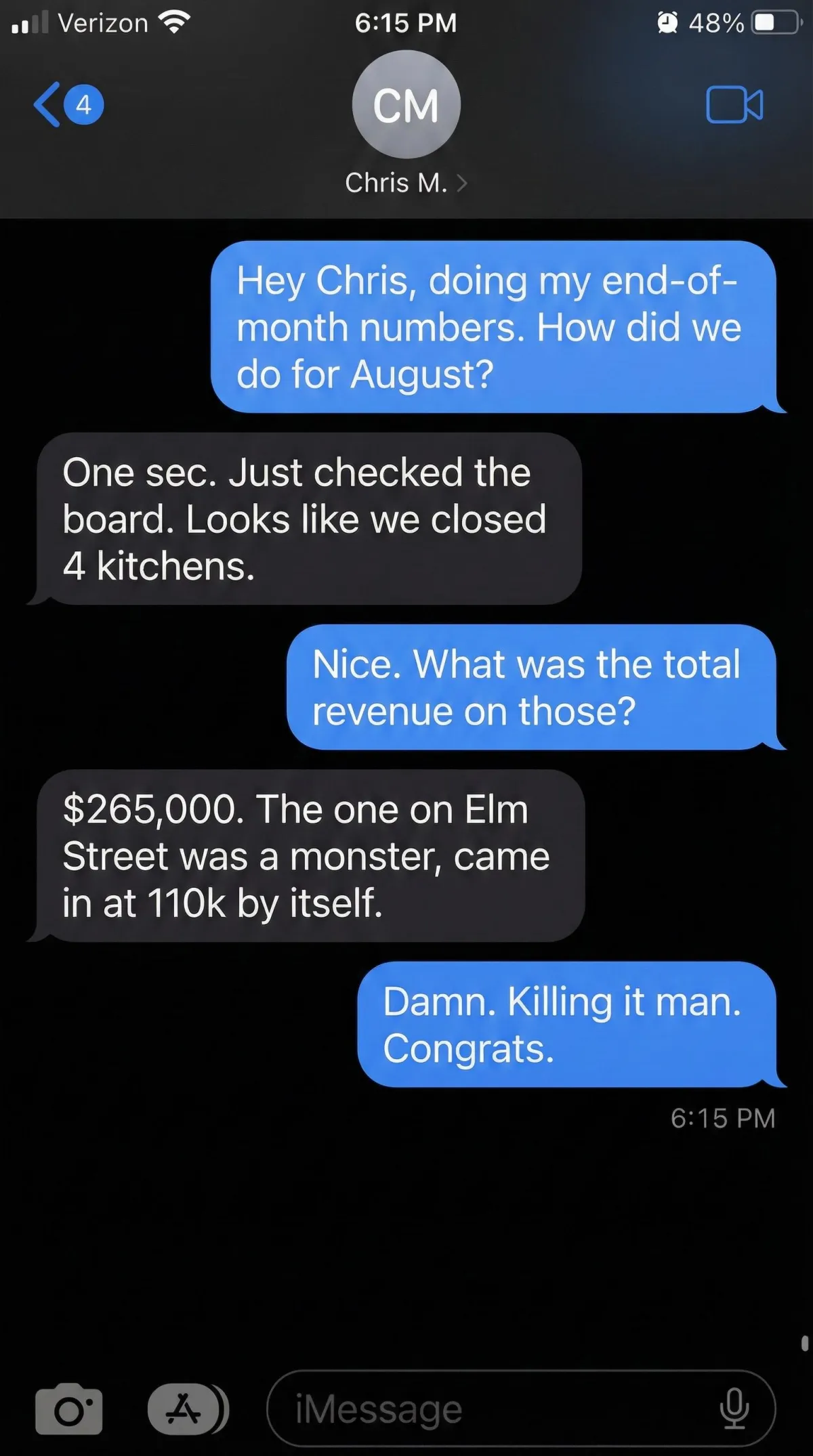
Task: Start a FaceTime video call
Action: 734,105
